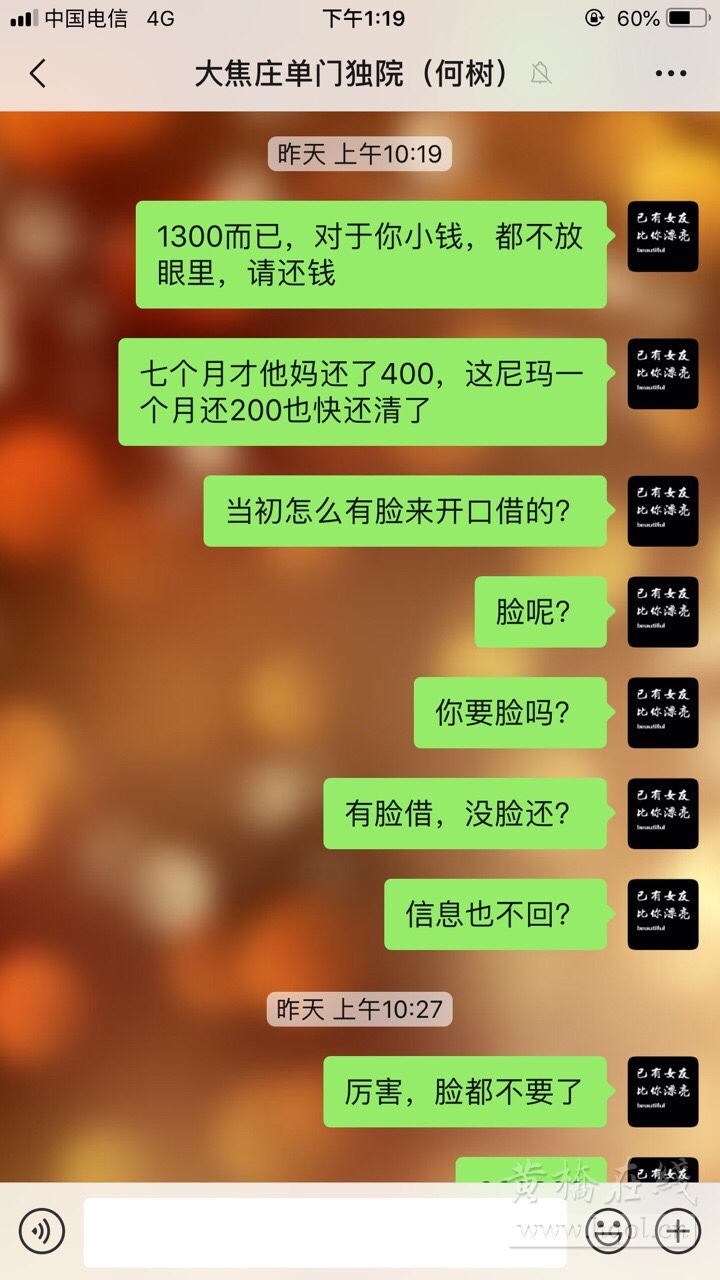Open the emoji sticker panel
This screenshot has height=1280, width=720.
tap(609, 1231)
